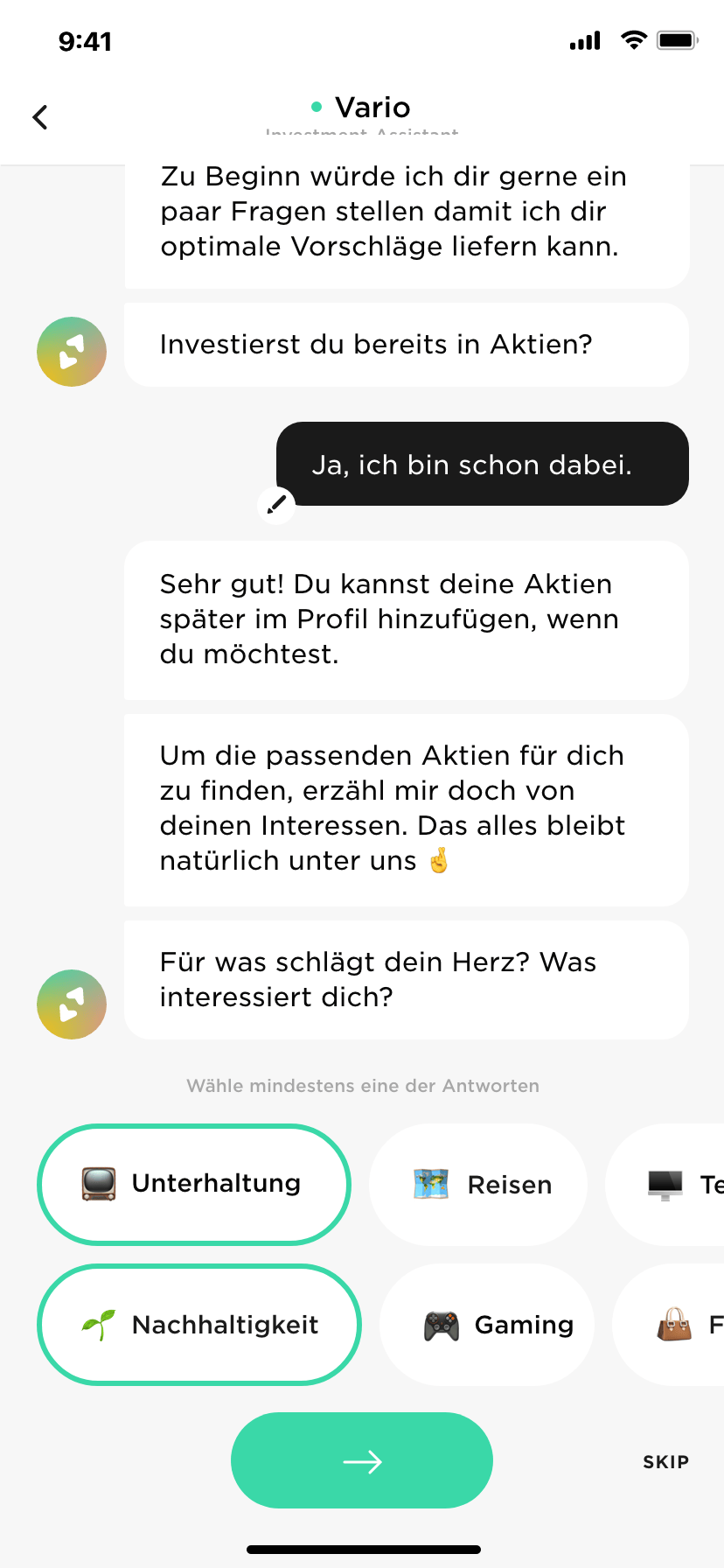This screenshot has height=1568, width=724.
Task: Select the Reisen interest chip
Action: (478, 1185)
